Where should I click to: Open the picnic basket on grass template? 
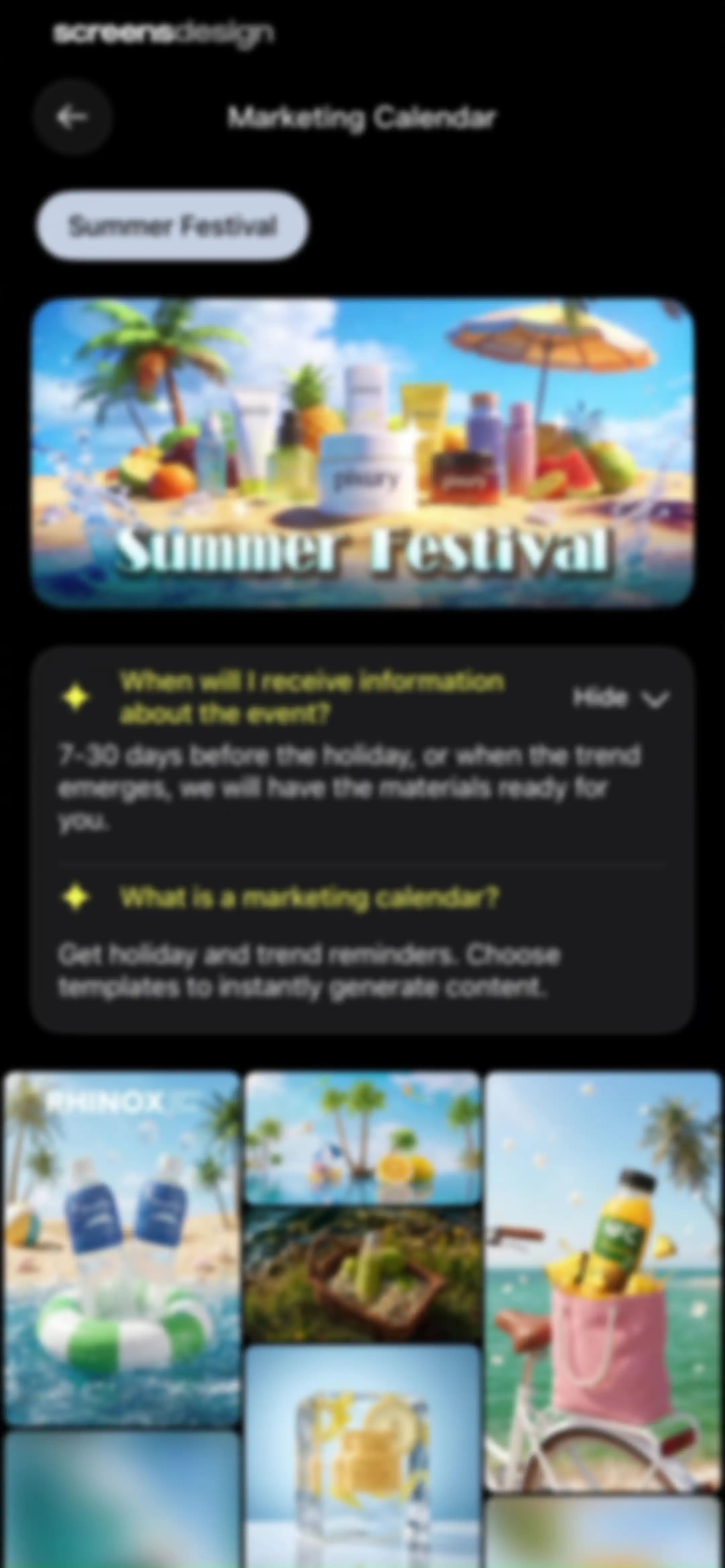pyautogui.click(x=363, y=1275)
